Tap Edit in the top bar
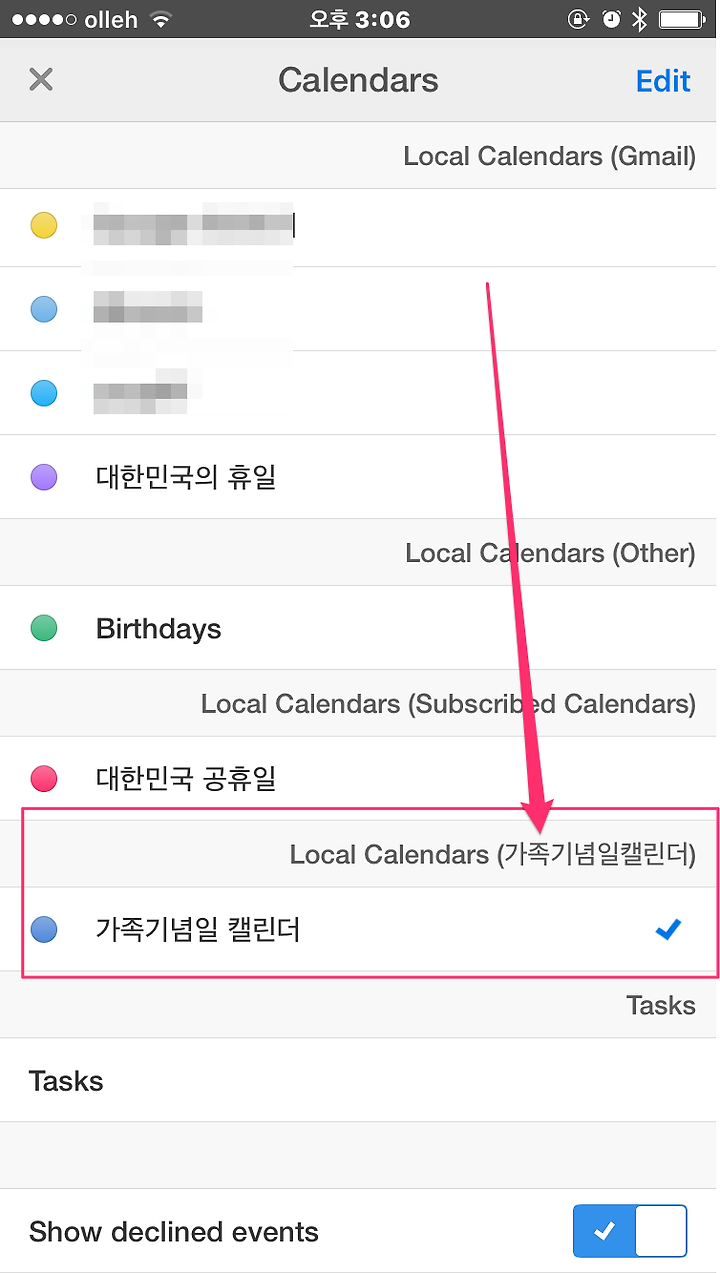The image size is (720, 1273). coord(663,81)
